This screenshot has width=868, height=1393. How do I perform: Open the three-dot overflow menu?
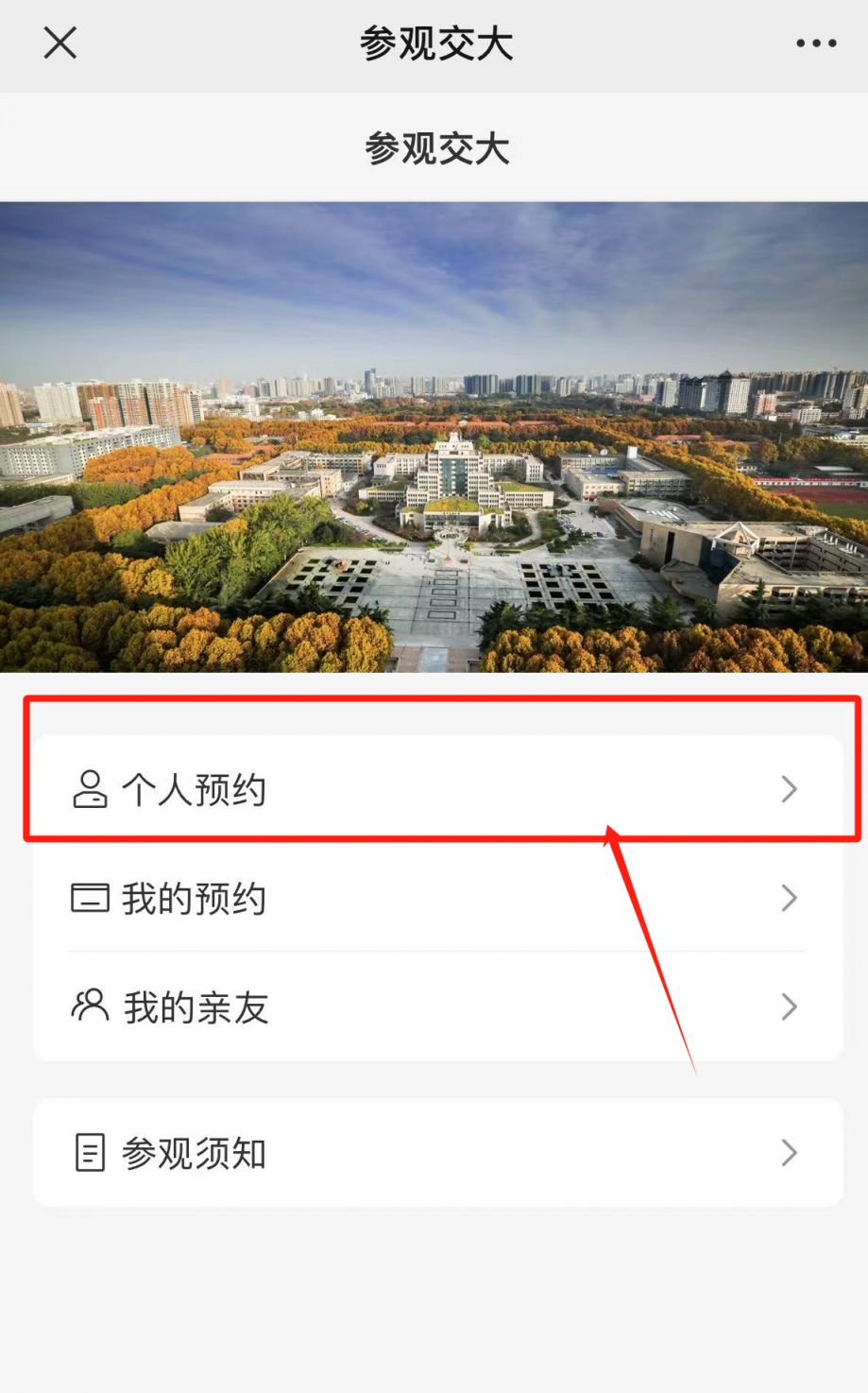point(815,43)
